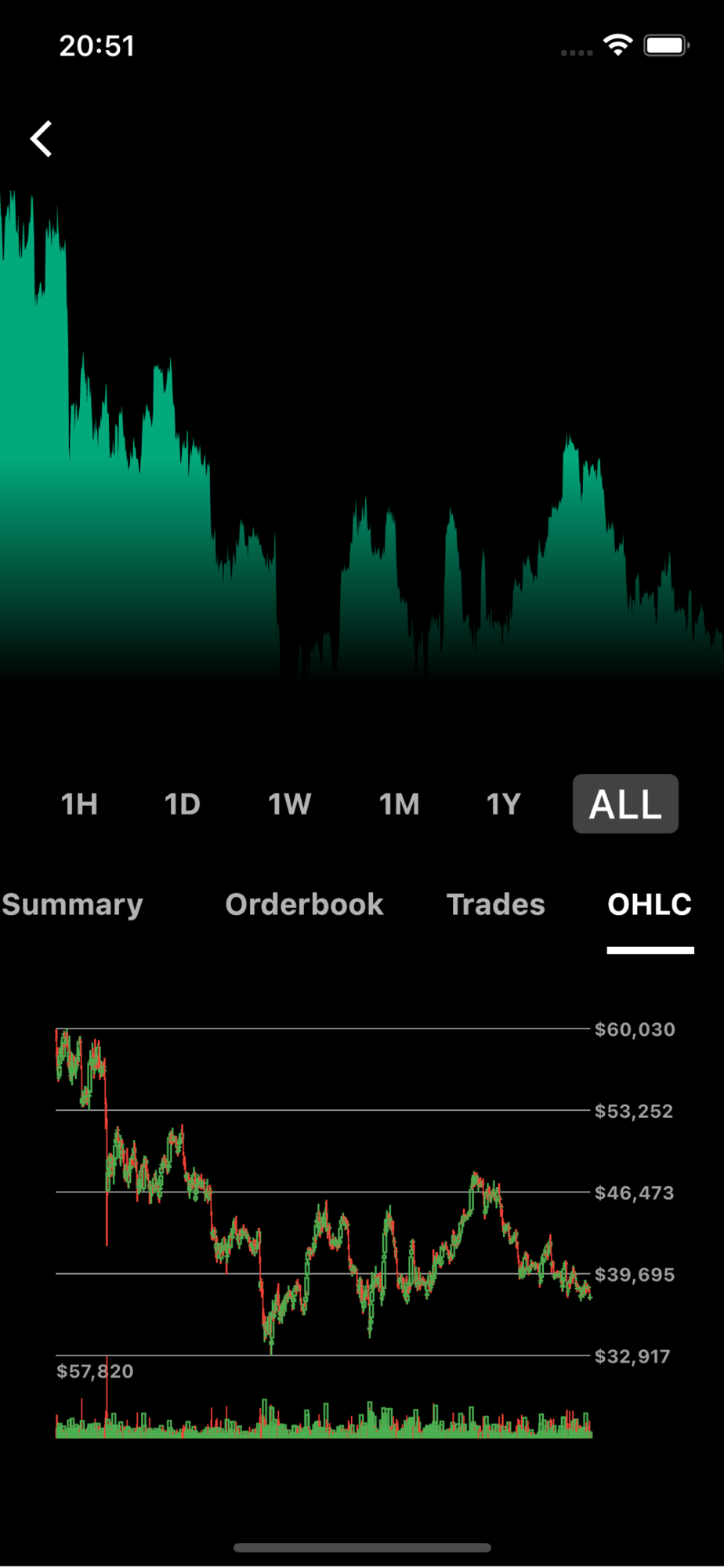Screen dimensions: 724x1568
Task: Tap the ALL range button
Action: coord(625,804)
